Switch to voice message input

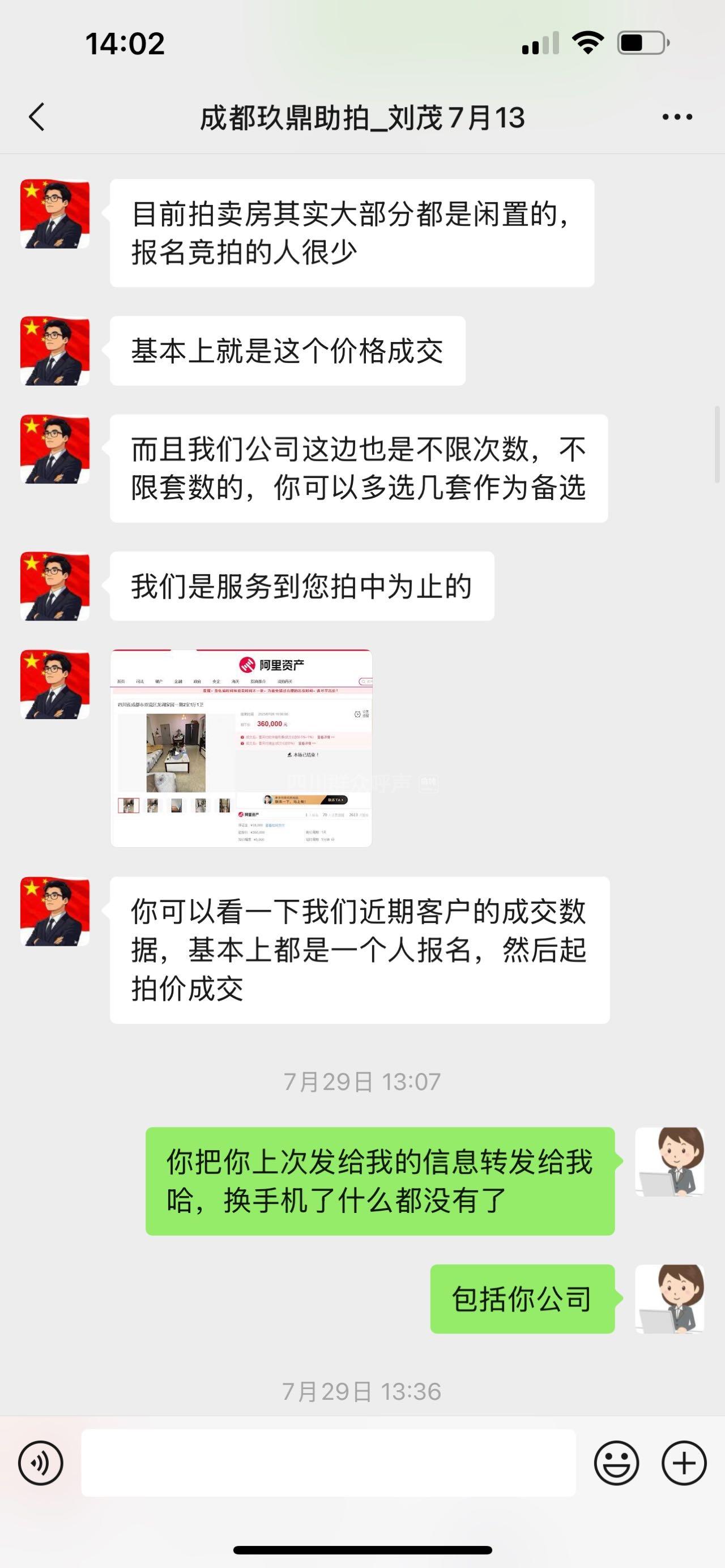point(41,1463)
